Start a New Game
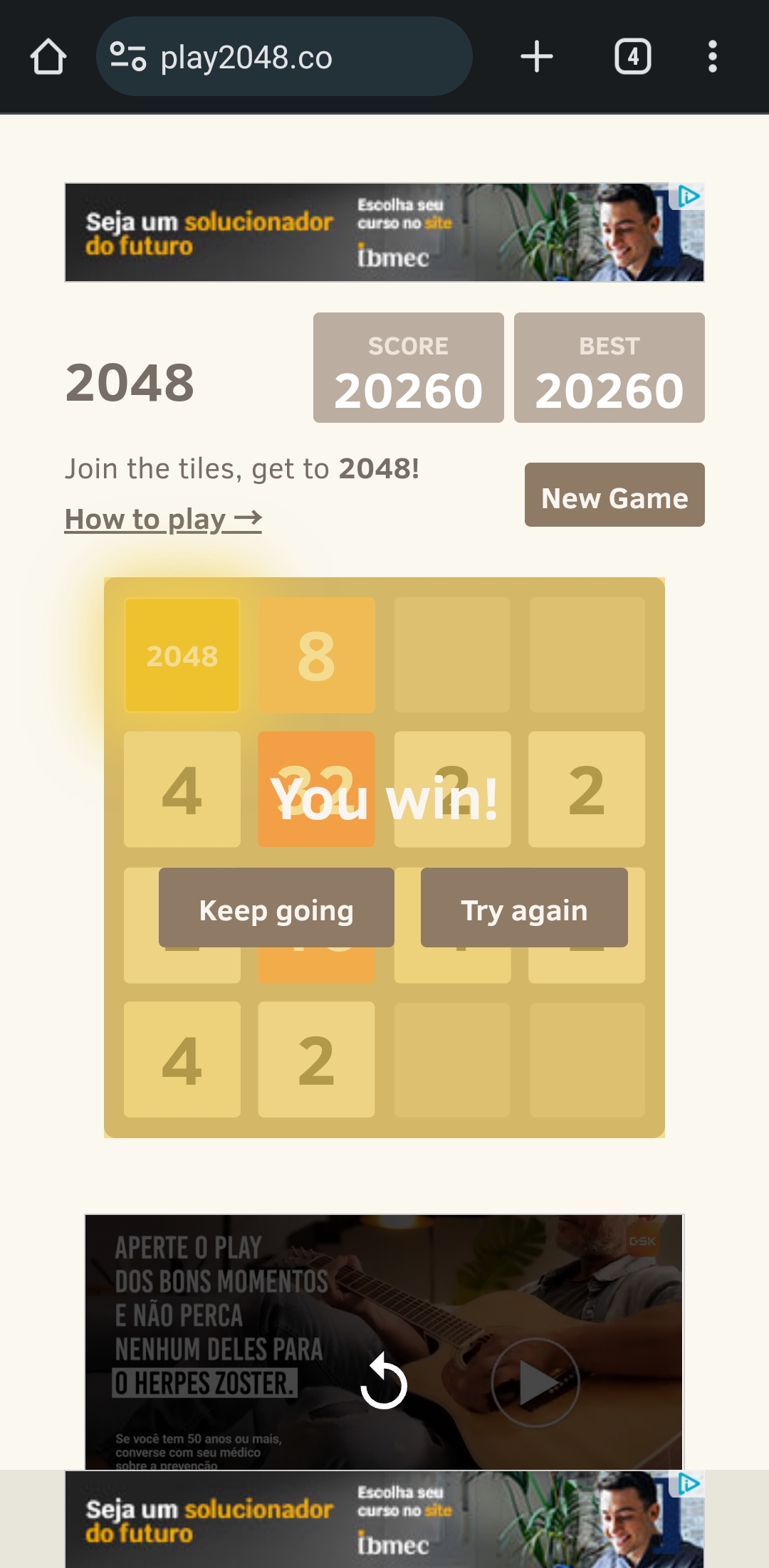This screenshot has height=1568, width=769. point(614,495)
